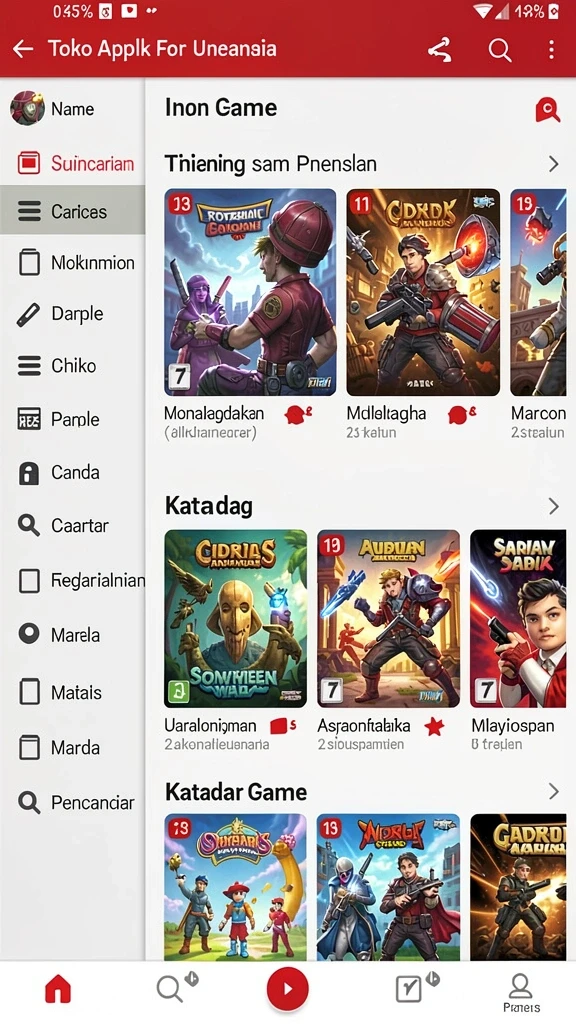This screenshot has height=1024, width=576.
Task: Share this store page
Action: tap(440, 50)
